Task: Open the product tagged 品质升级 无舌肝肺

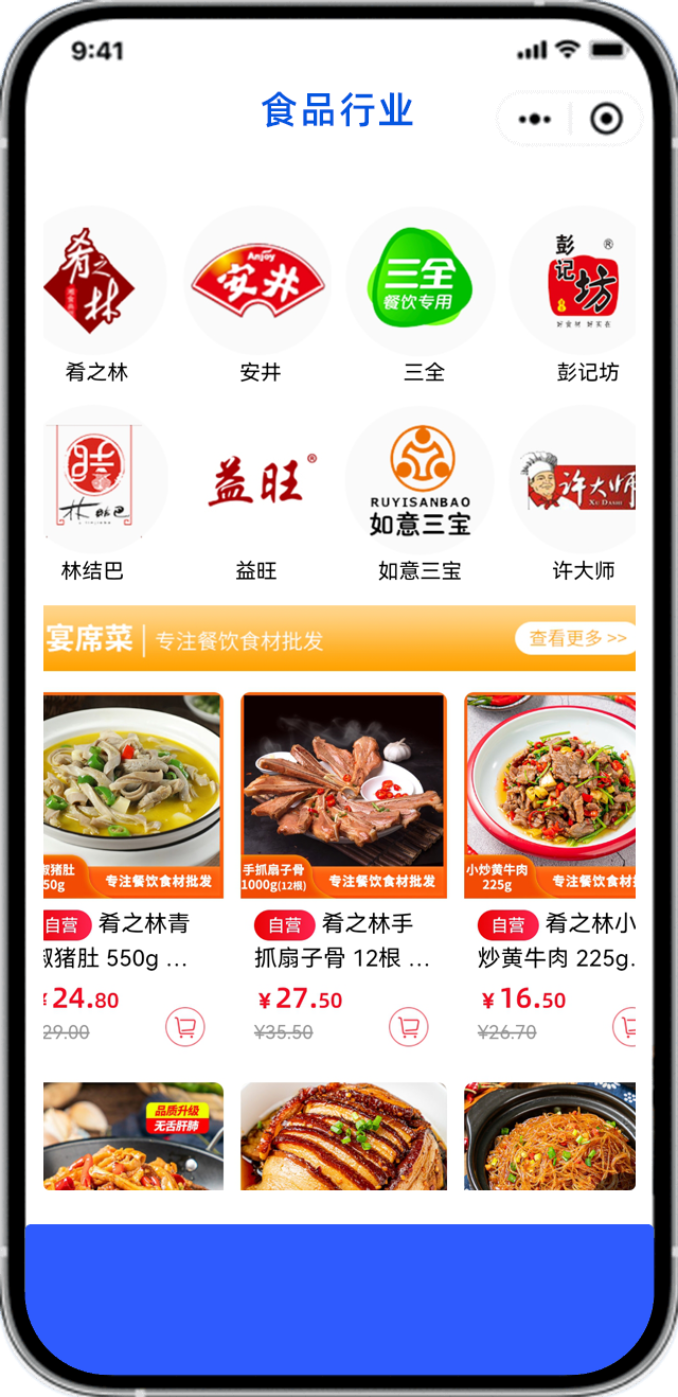Action: coord(132,1137)
